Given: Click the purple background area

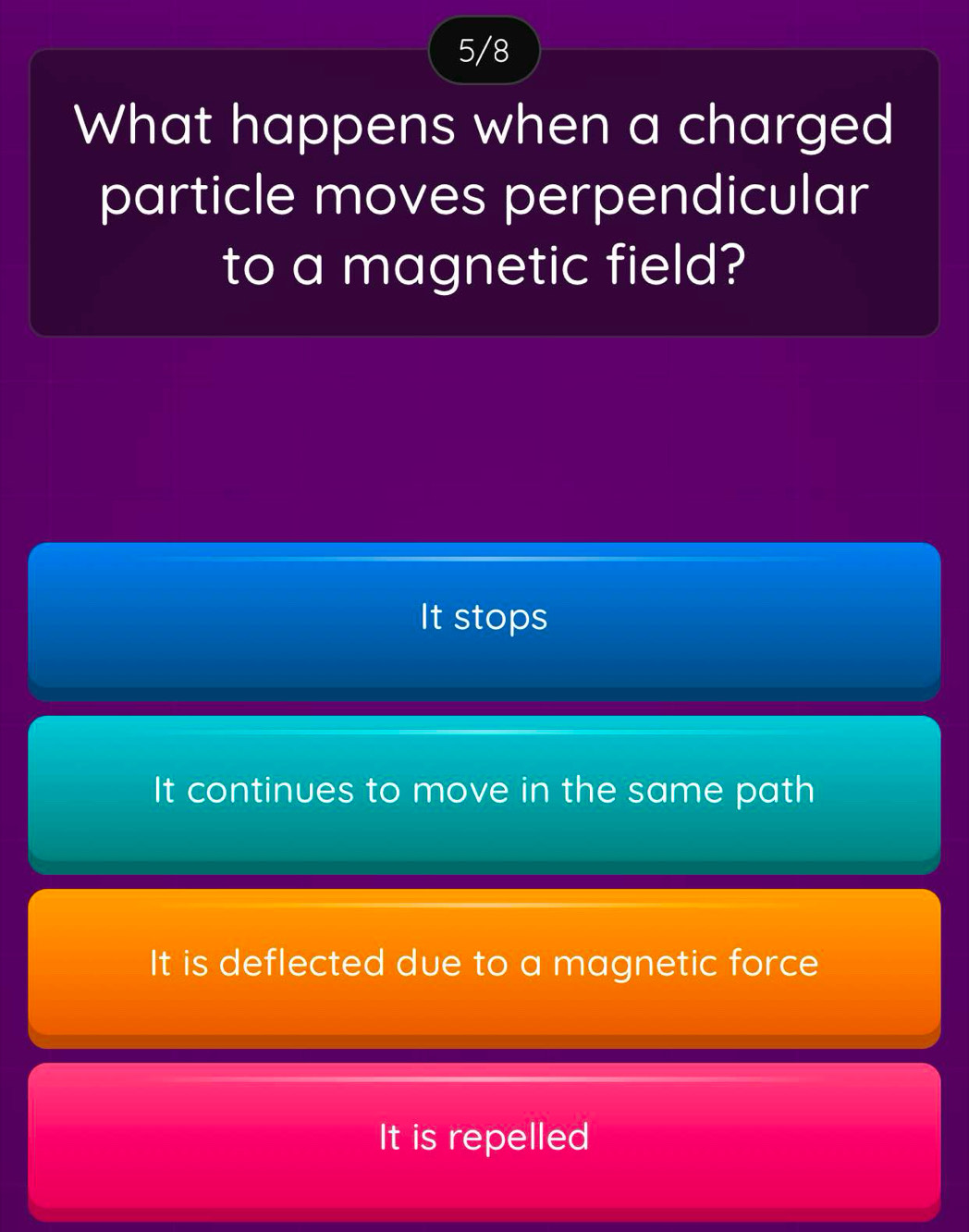Looking at the screenshot, I should (x=484, y=435).
